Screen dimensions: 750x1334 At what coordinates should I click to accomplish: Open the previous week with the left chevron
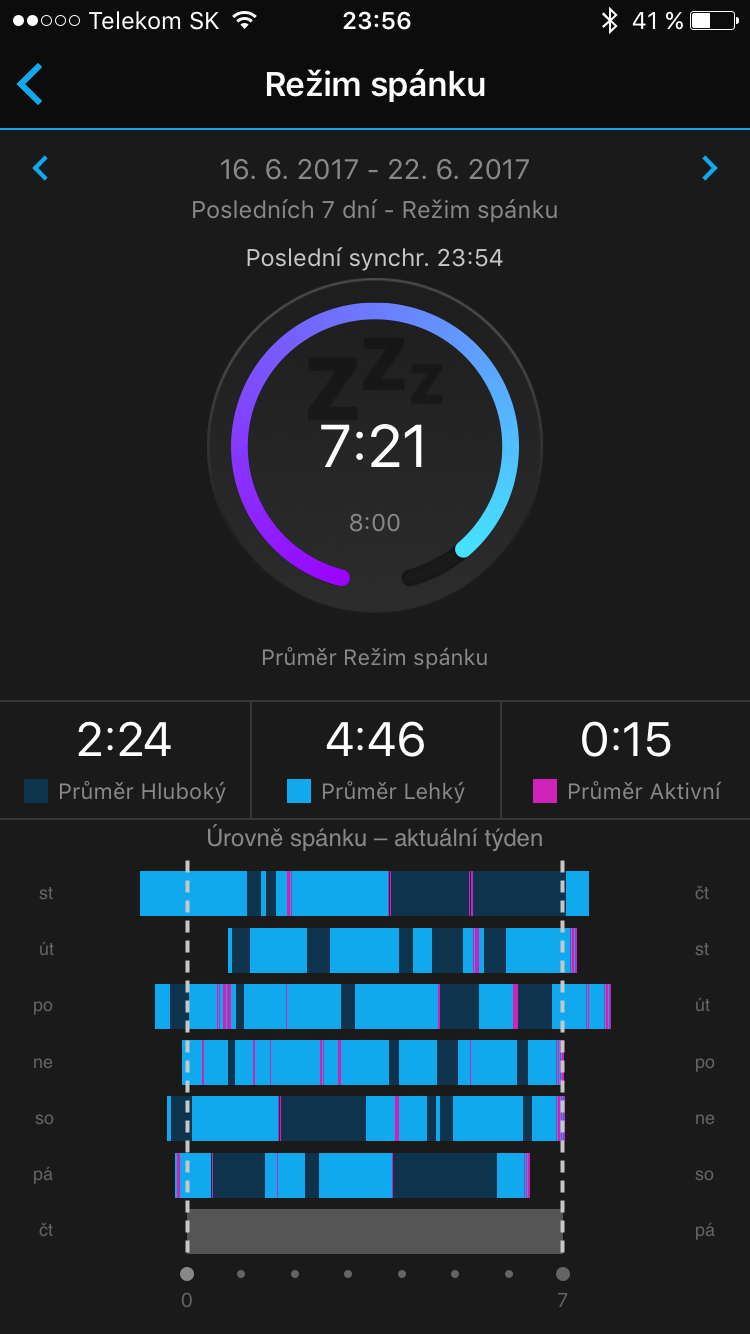40,168
